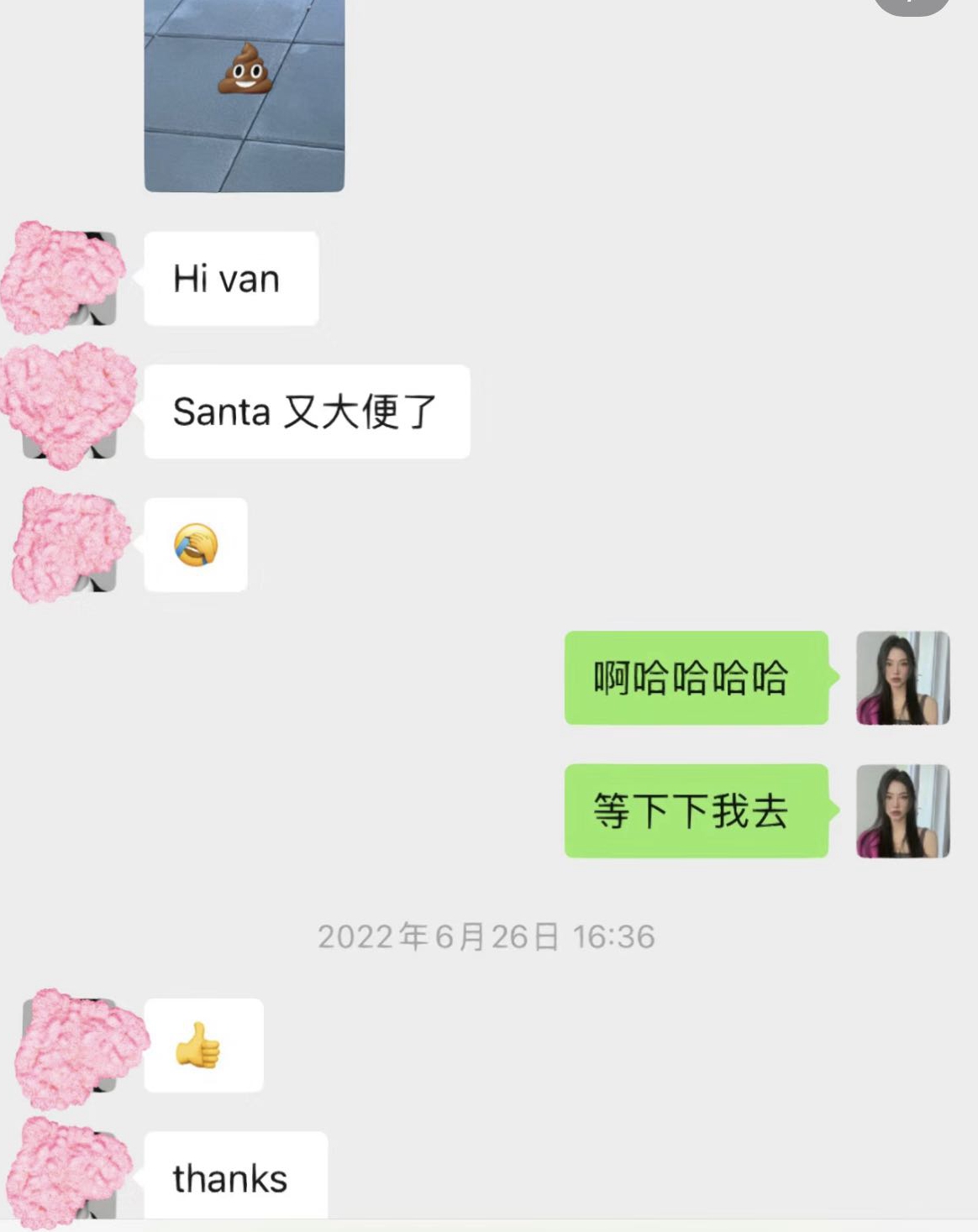
Task: Select the 'Hi van' message bubble
Action: [x=229, y=279]
